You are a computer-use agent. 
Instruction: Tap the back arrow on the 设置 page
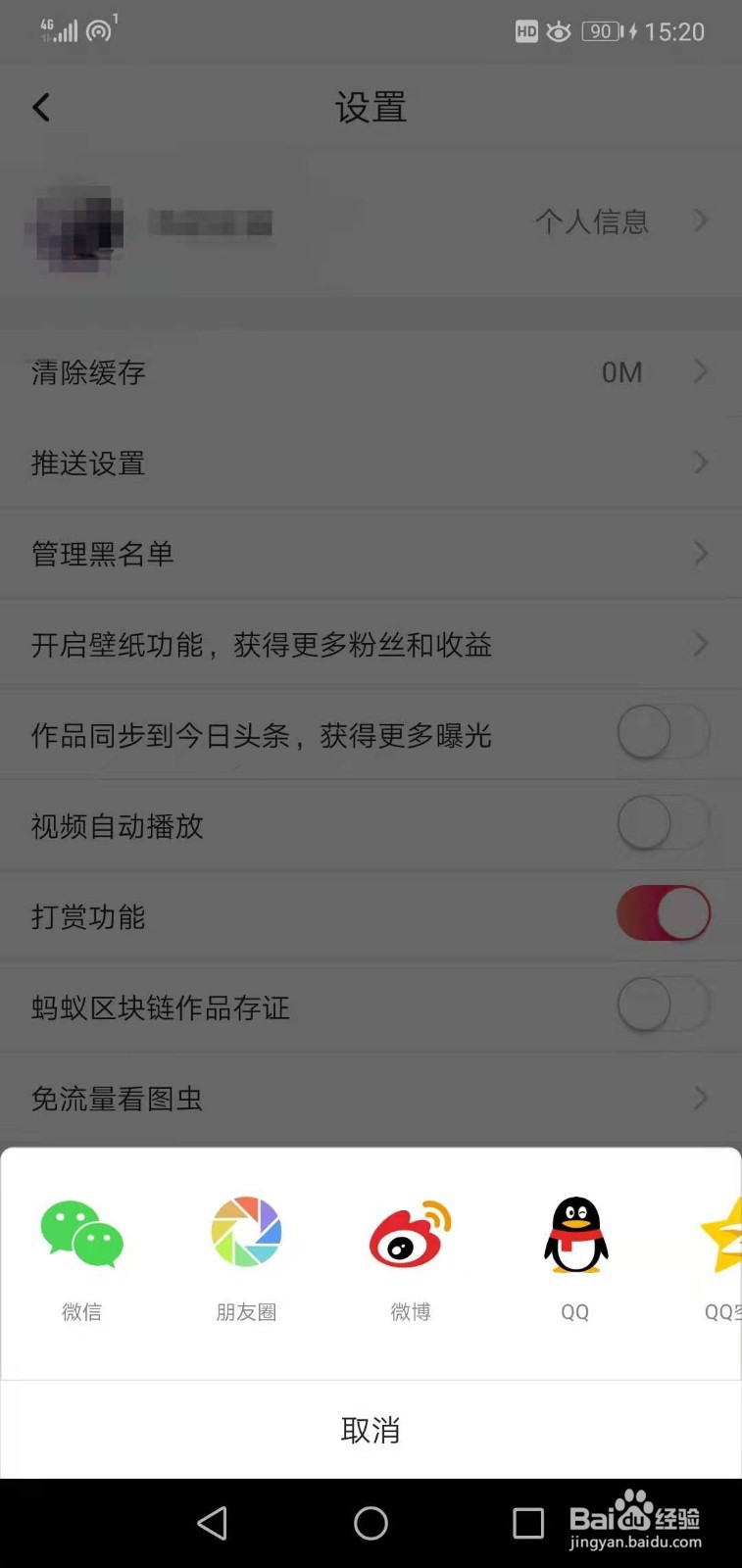pos(41,106)
